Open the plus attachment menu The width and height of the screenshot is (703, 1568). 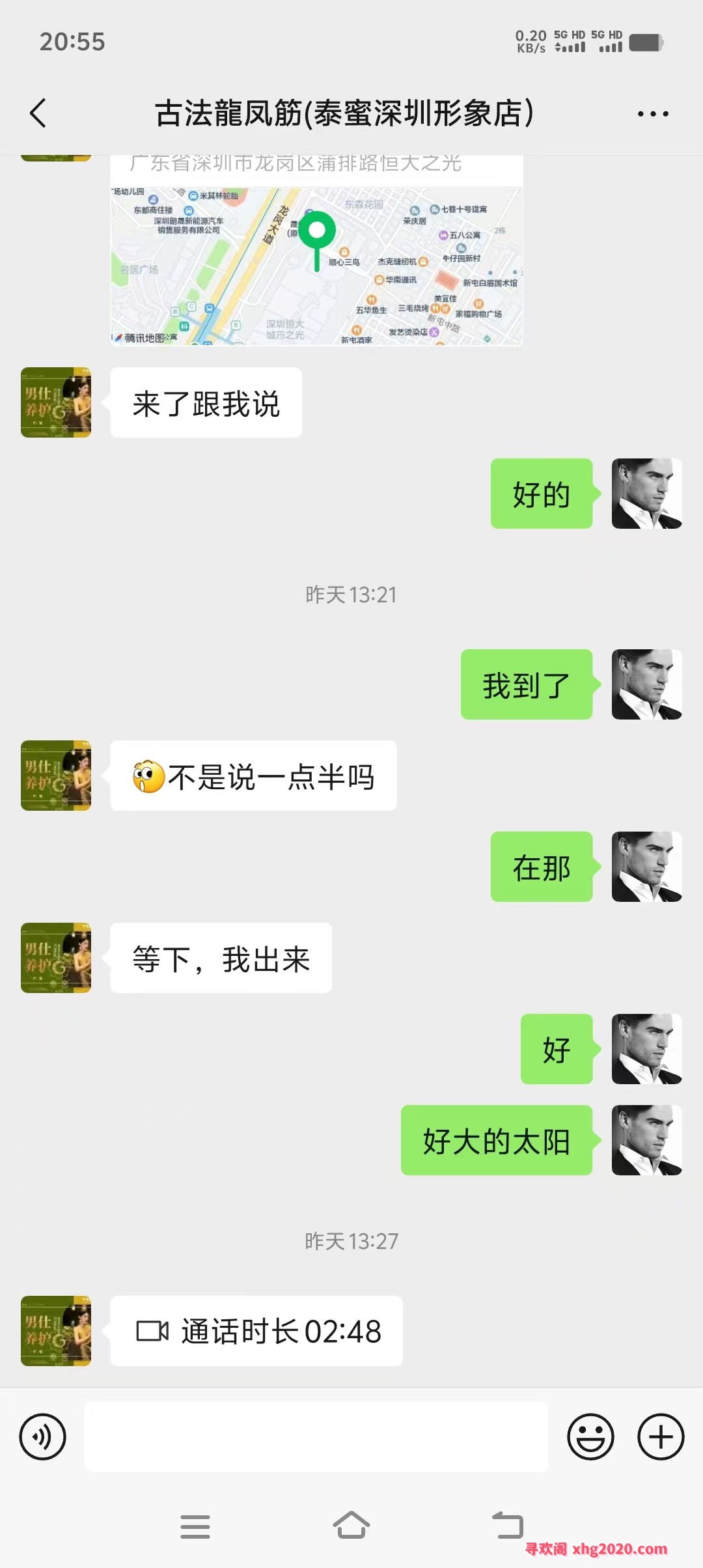point(661,1436)
